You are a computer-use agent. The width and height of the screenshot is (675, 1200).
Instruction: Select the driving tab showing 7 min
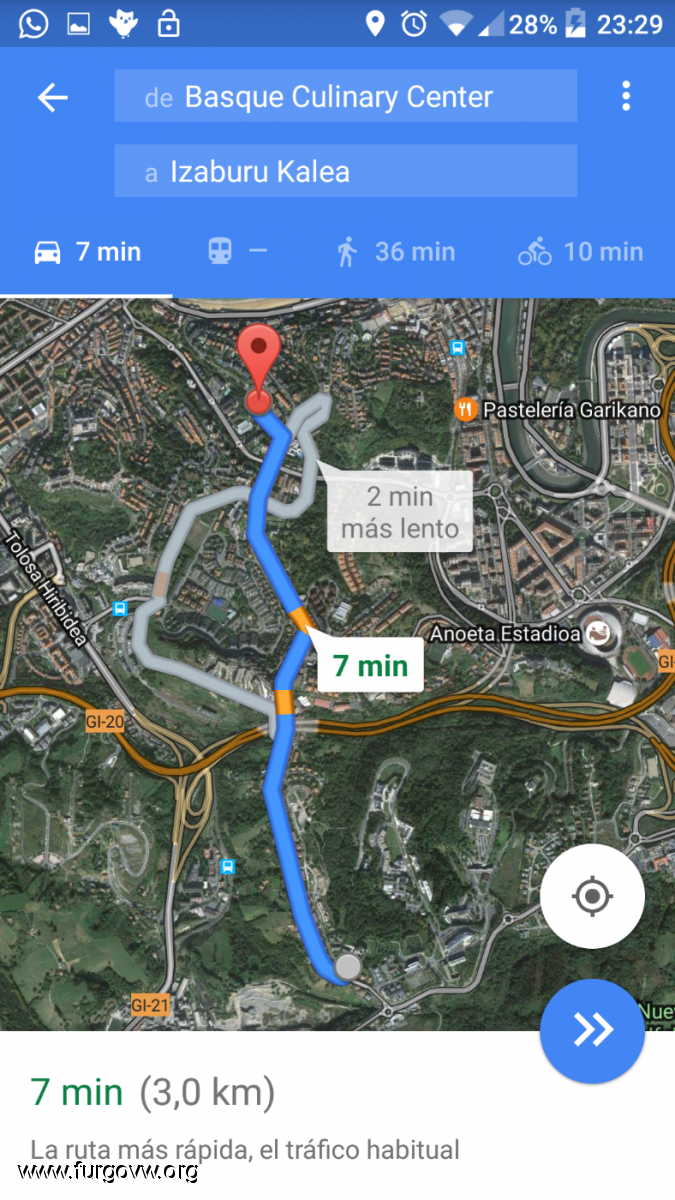coord(88,252)
